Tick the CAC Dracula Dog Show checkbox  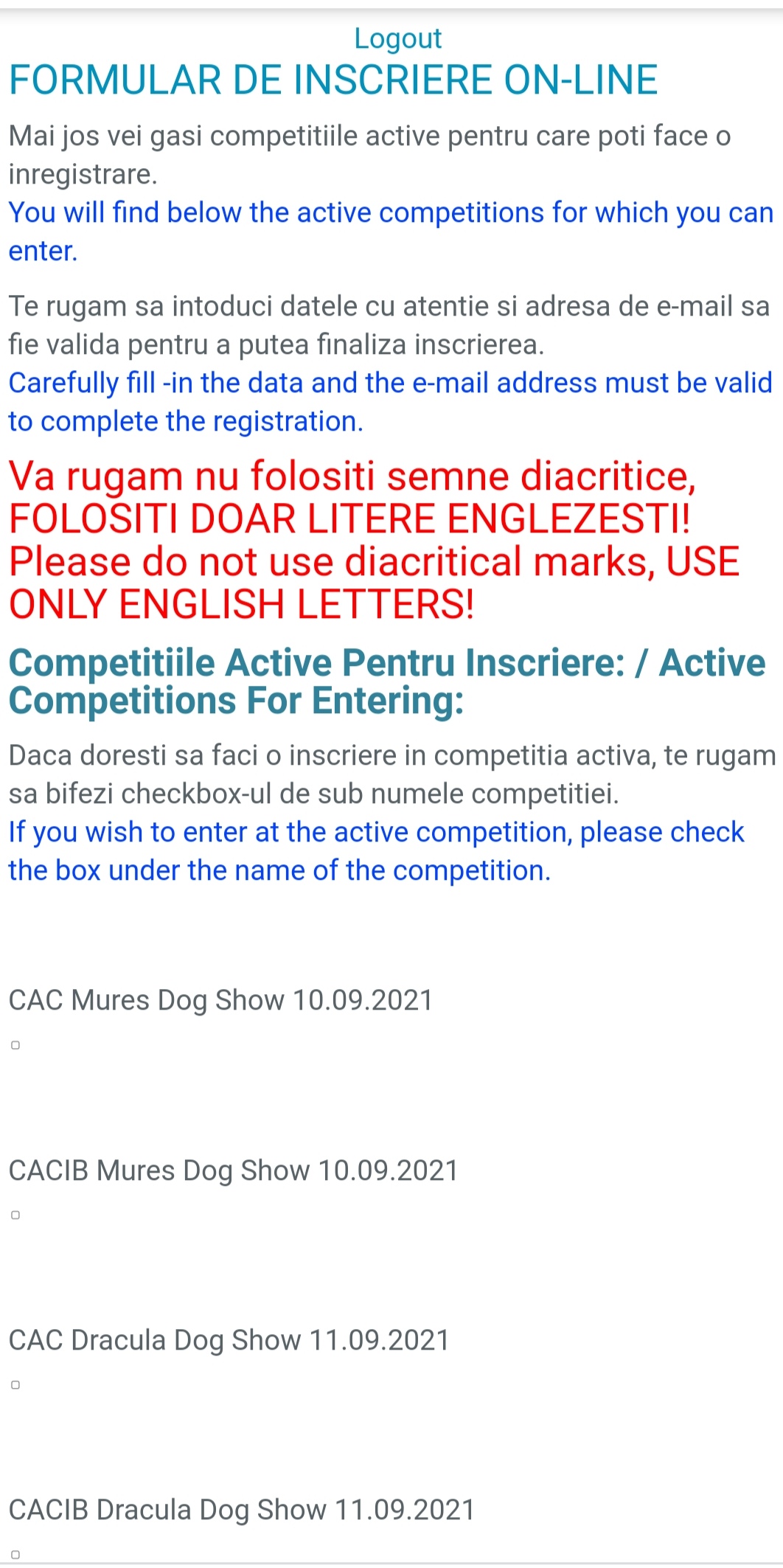point(15,1384)
